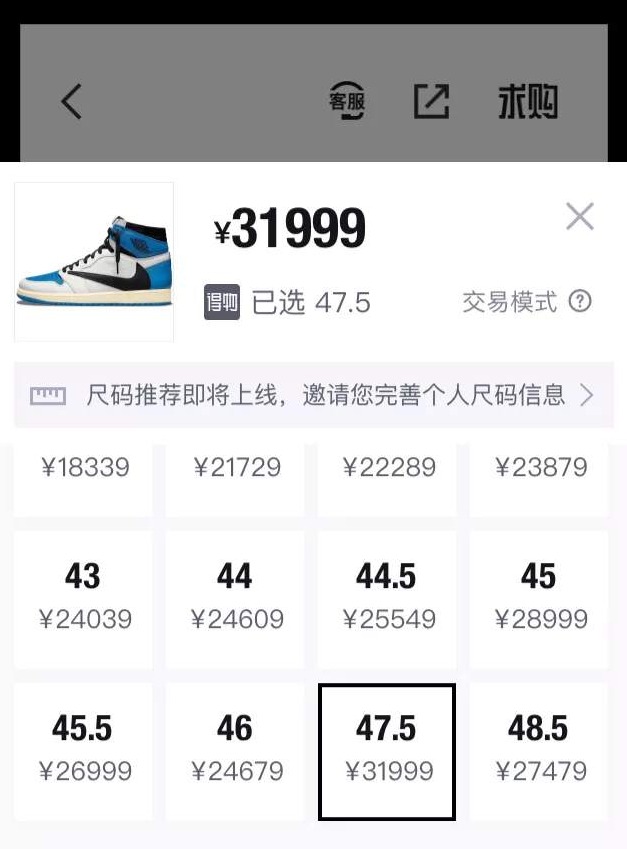Select size 45 at ¥28999
The height and width of the screenshot is (849, 627).
(x=540, y=598)
